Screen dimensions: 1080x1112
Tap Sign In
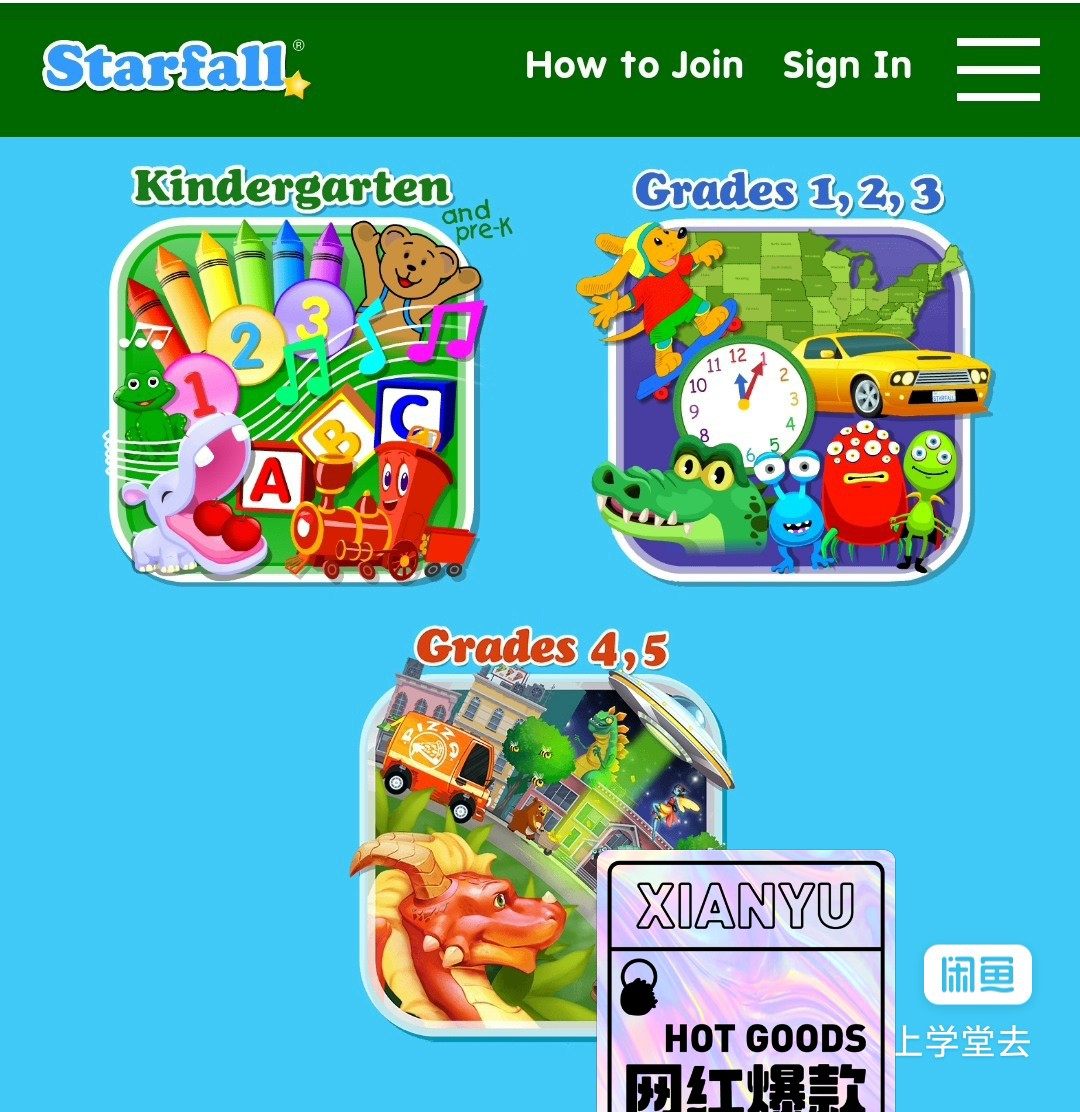point(847,66)
